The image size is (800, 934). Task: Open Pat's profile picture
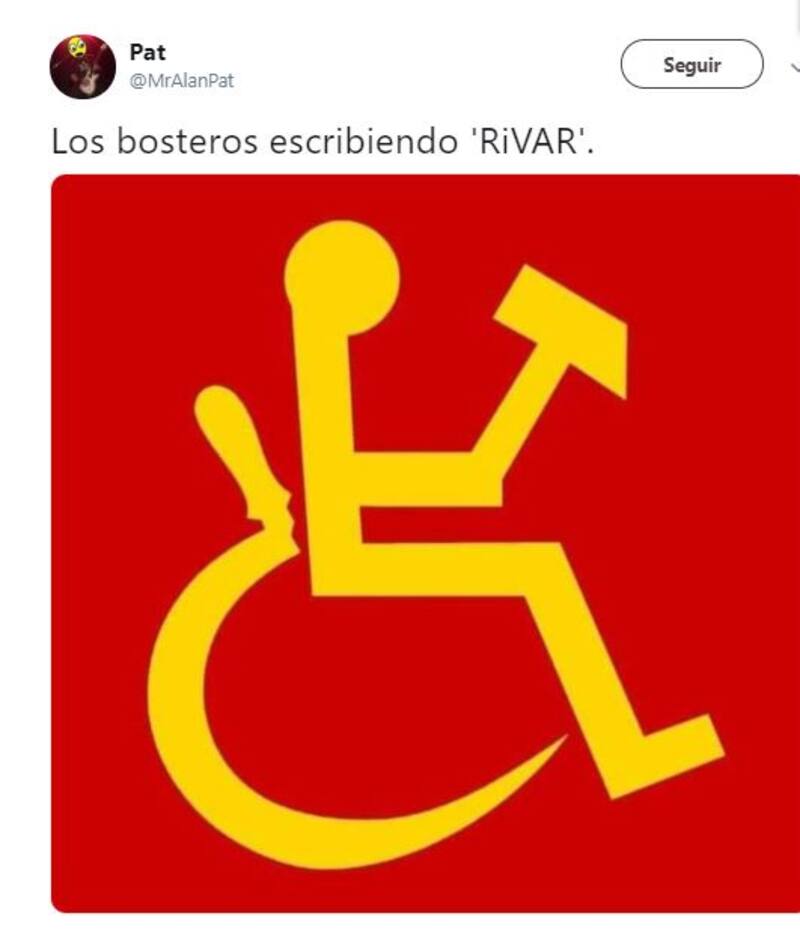[x=83, y=66]
